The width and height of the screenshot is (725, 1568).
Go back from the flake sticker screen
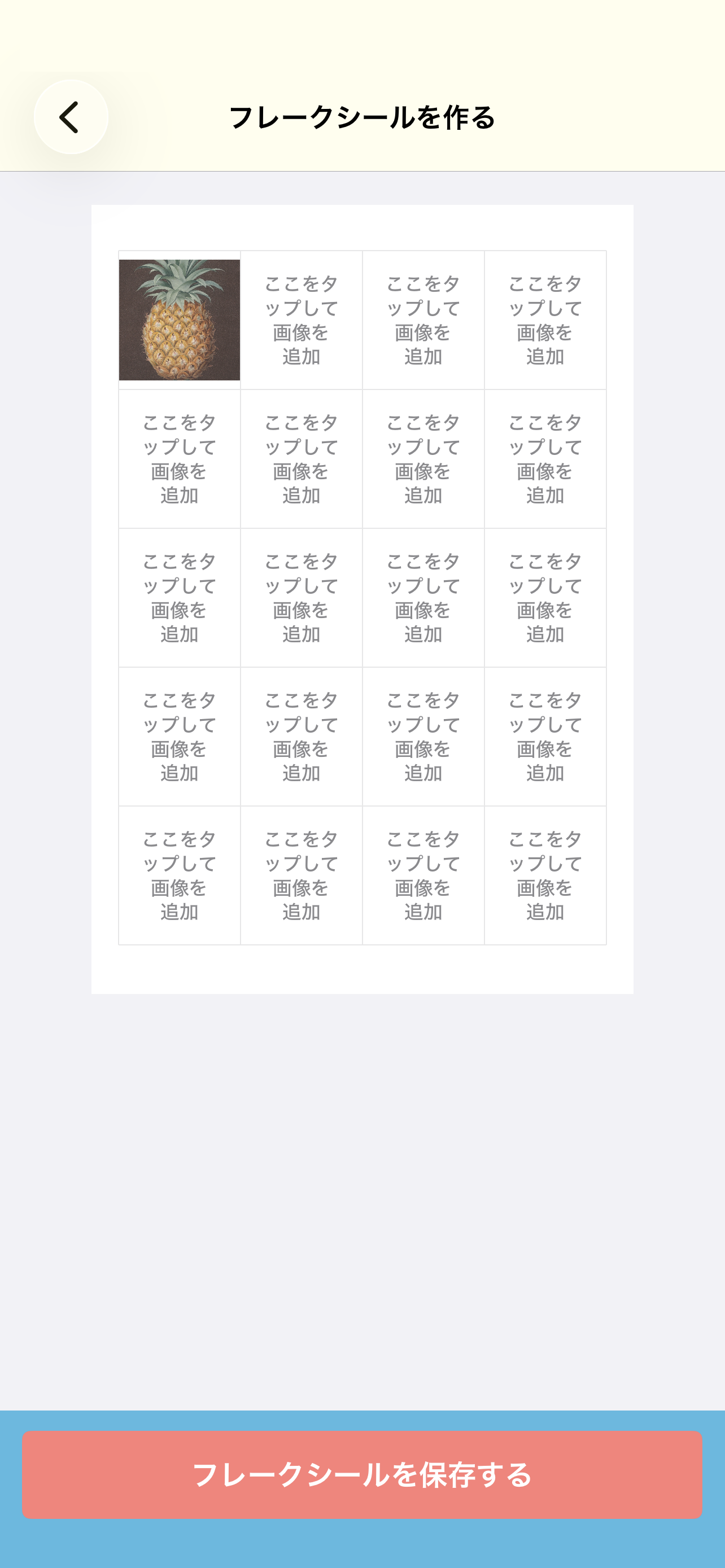[x=71, y=117]
